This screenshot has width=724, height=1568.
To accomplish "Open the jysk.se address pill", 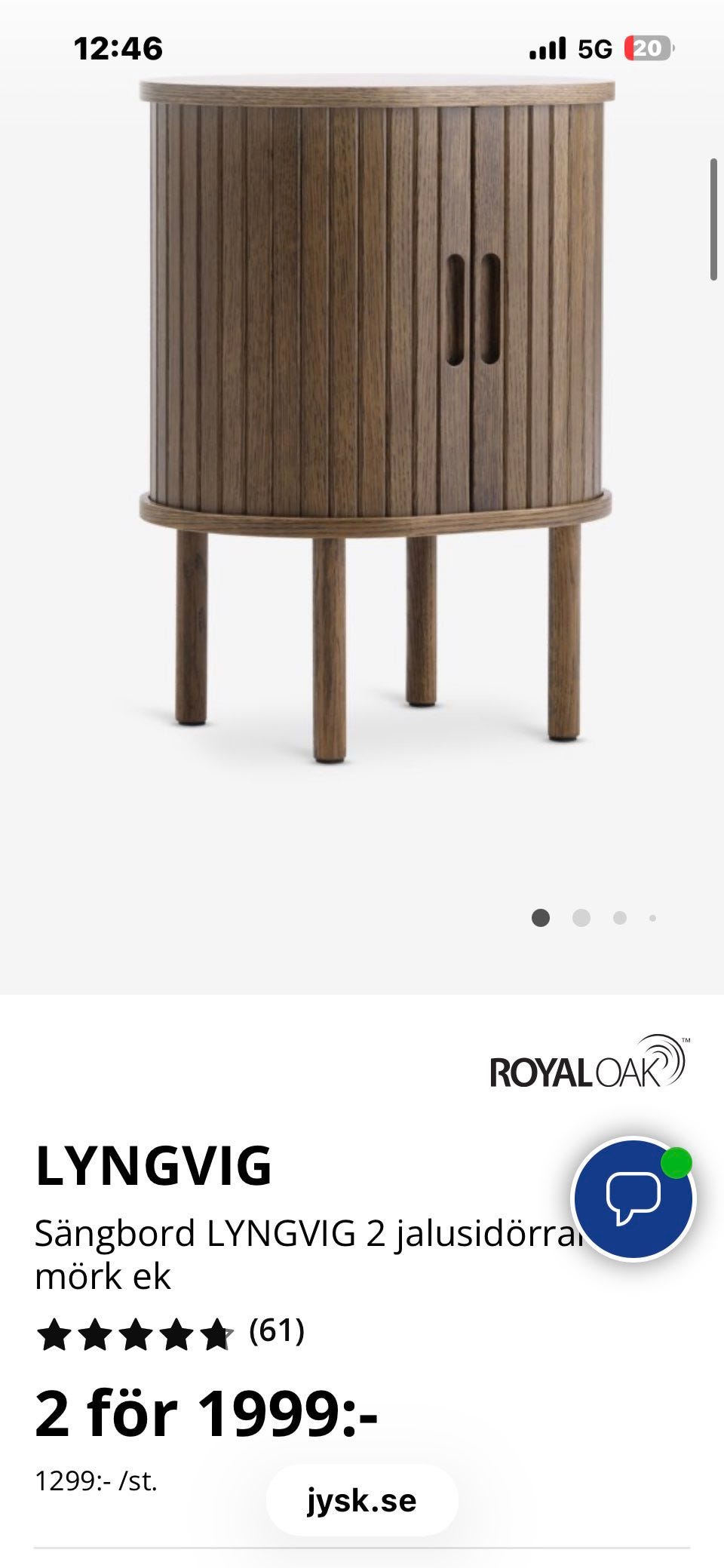I will [362, 1500].
